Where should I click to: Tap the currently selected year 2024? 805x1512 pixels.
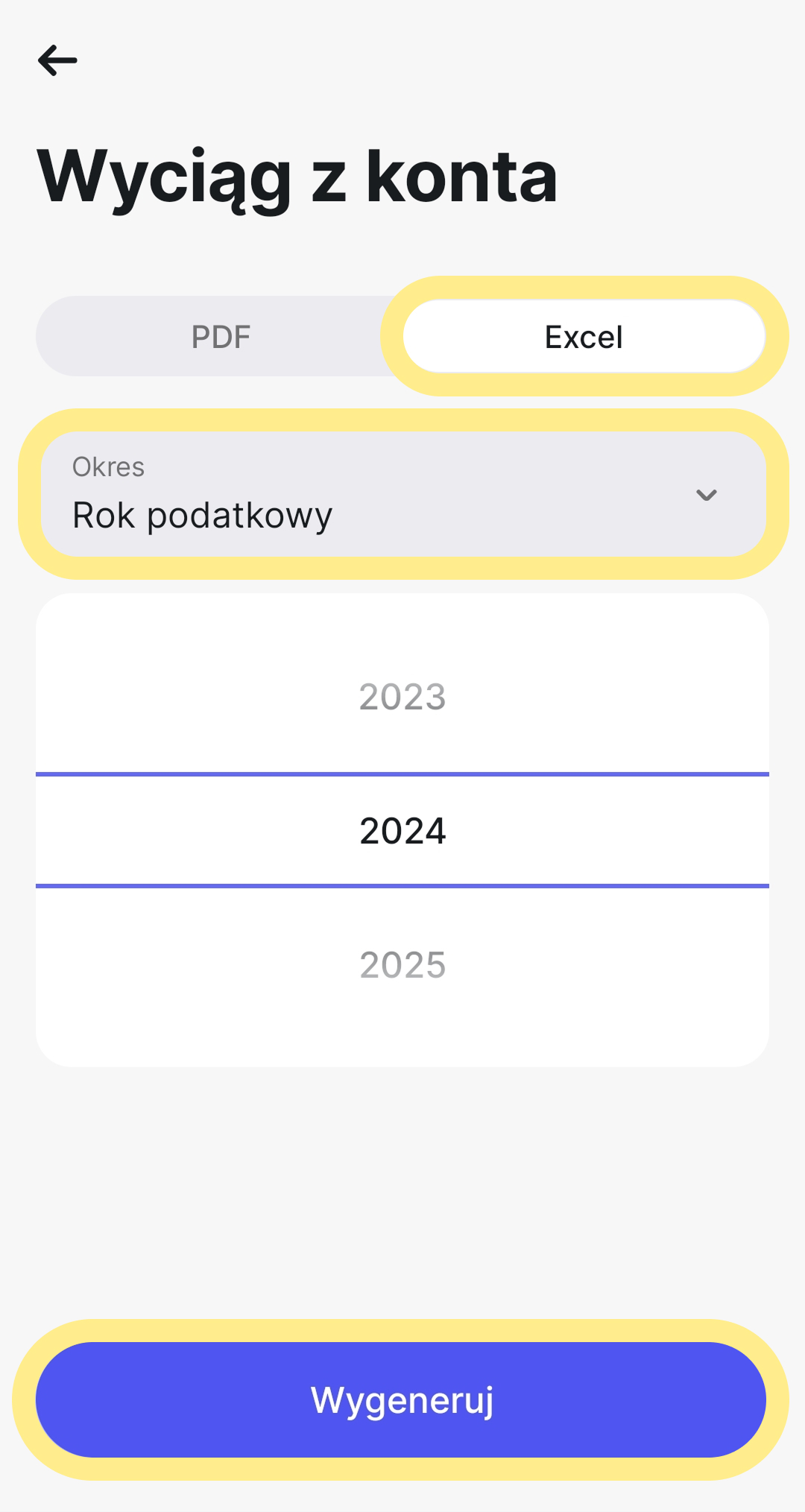[402, 830]
